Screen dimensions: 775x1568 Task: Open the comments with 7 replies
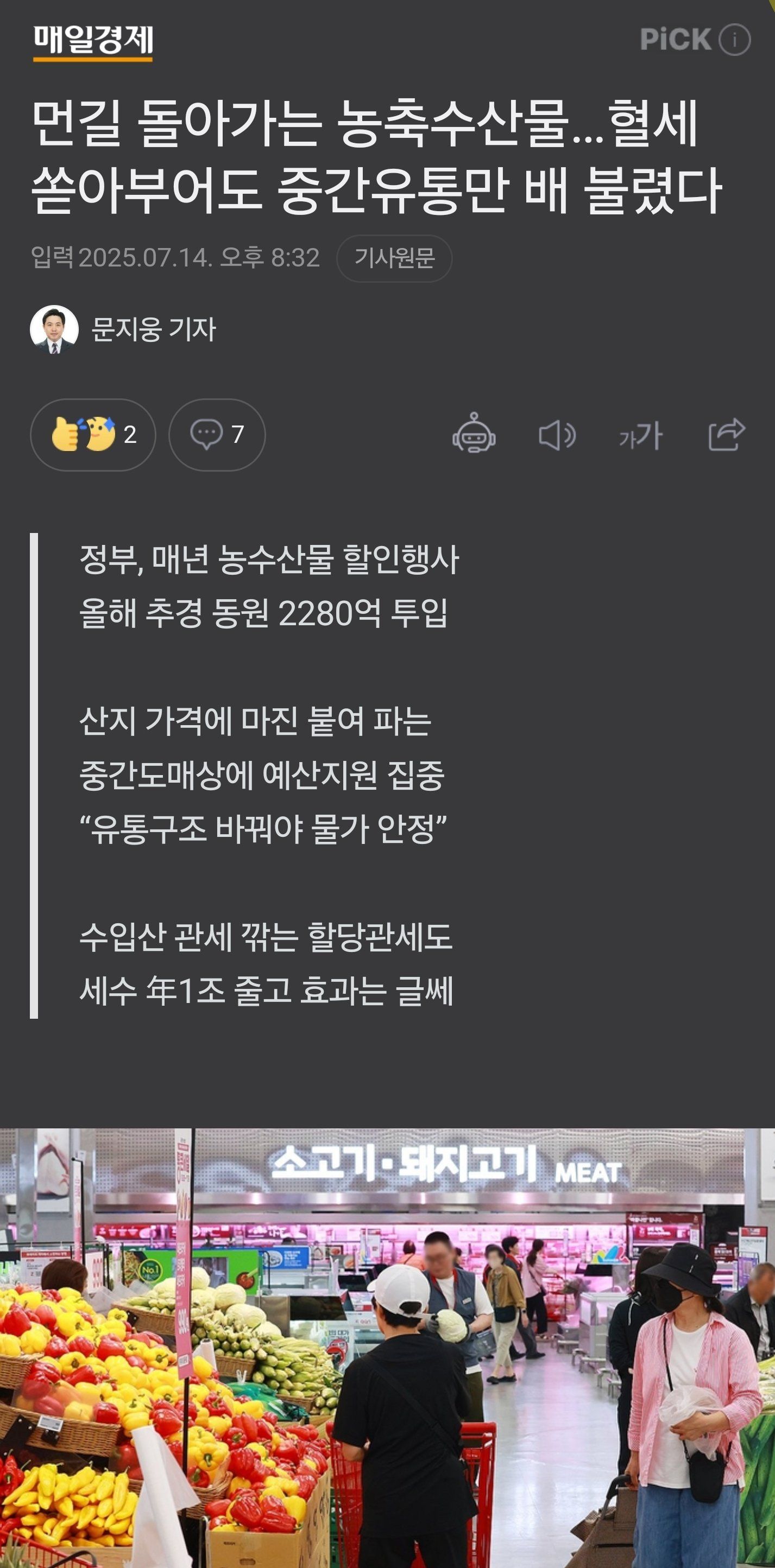tap(217, 435)
